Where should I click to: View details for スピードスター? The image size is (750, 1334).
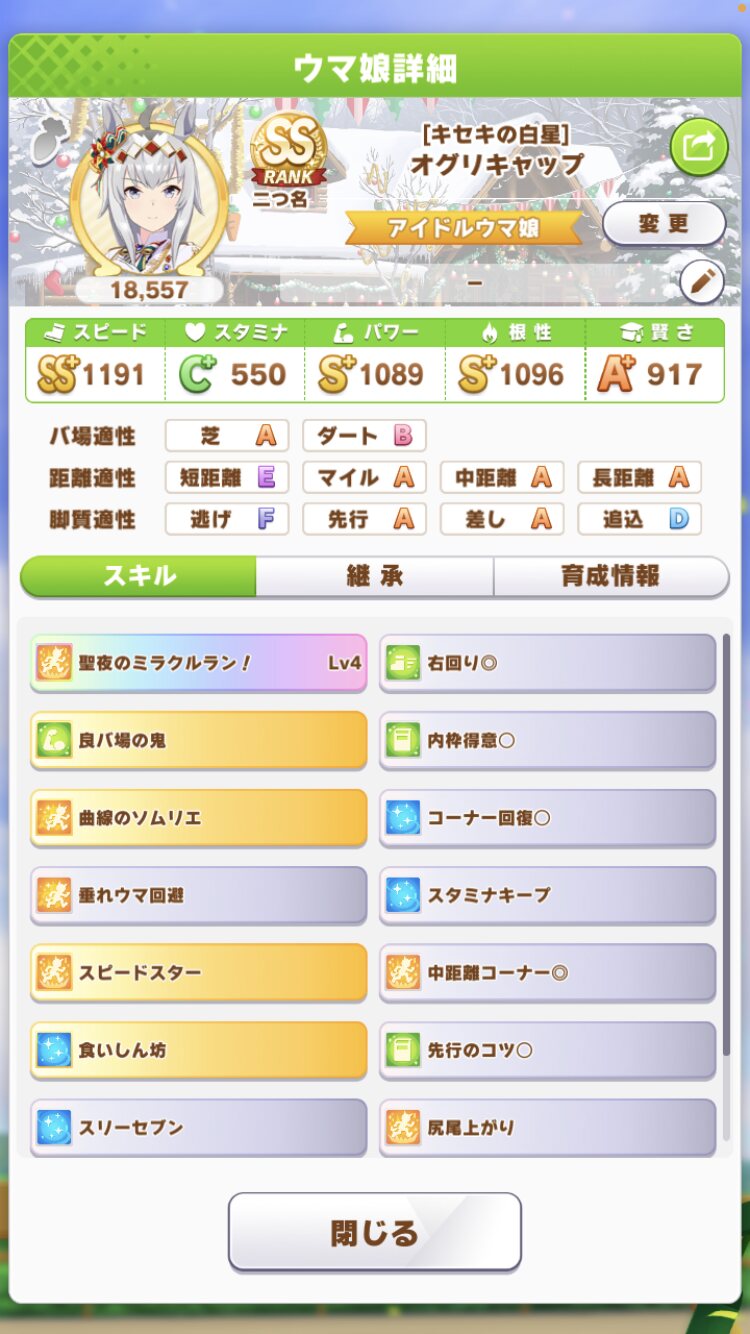point(198,972)
